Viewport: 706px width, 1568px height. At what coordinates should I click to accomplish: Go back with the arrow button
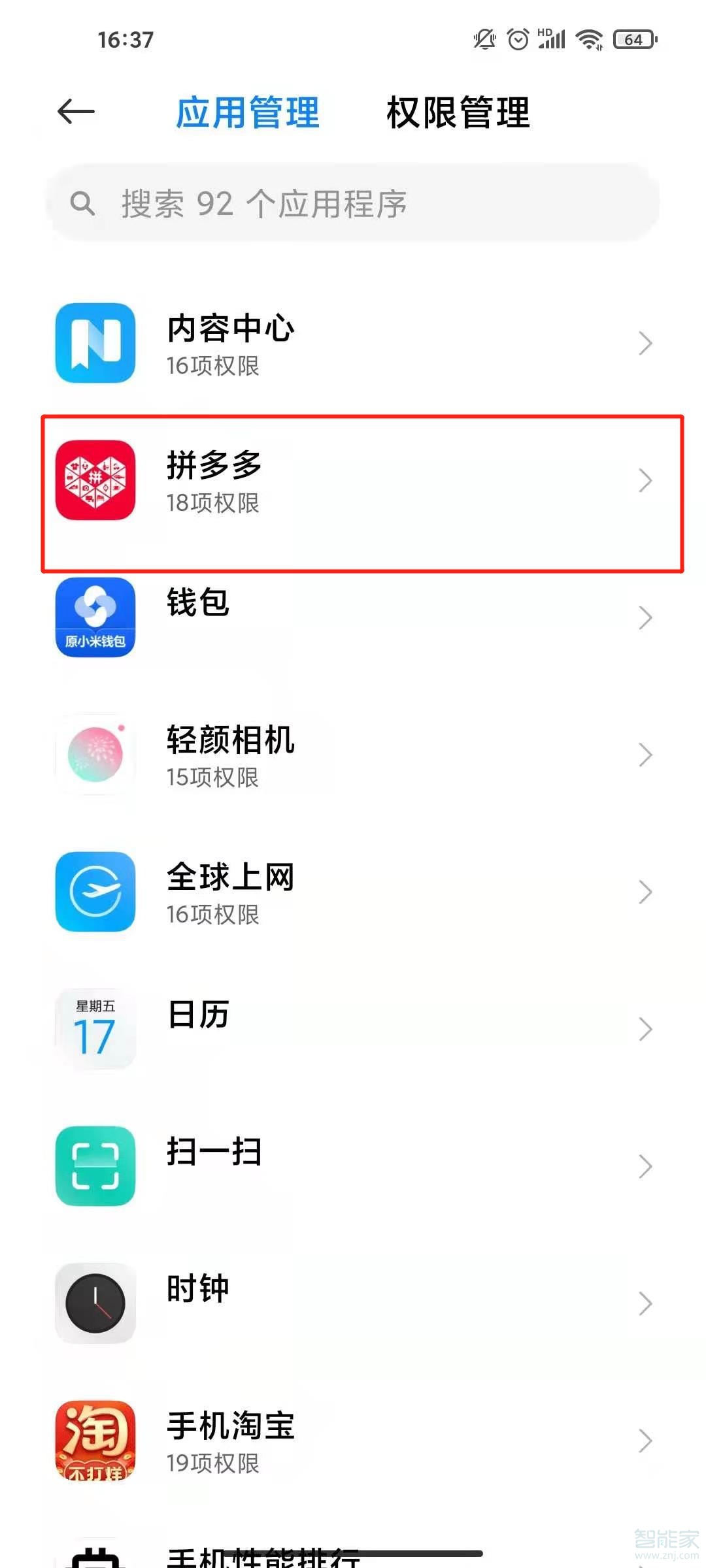coord(75,111)
